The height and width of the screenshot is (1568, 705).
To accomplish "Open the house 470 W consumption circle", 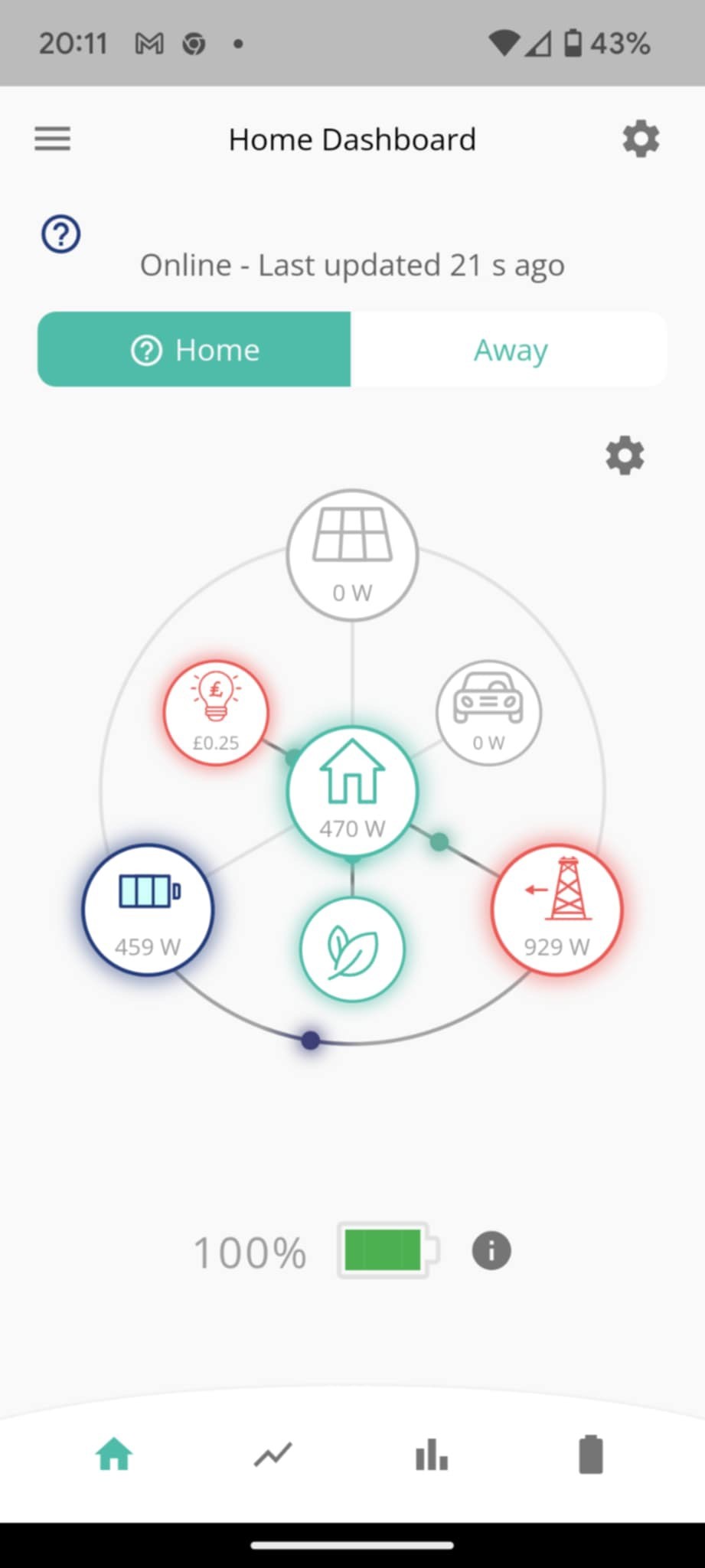I will (x=352, y=792).
